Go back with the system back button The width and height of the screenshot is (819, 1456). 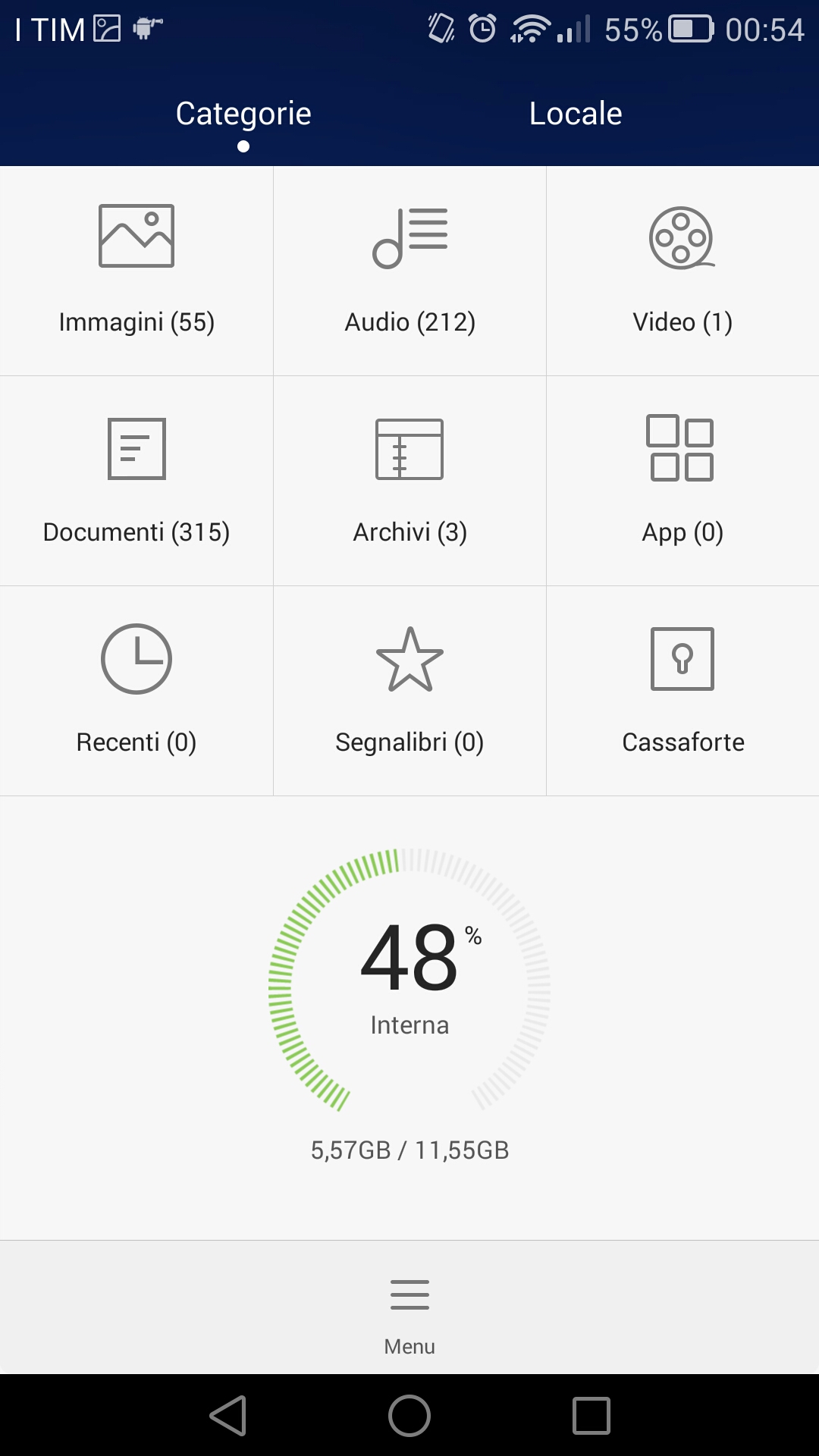pyautogui.click(x=228, y=1415)
